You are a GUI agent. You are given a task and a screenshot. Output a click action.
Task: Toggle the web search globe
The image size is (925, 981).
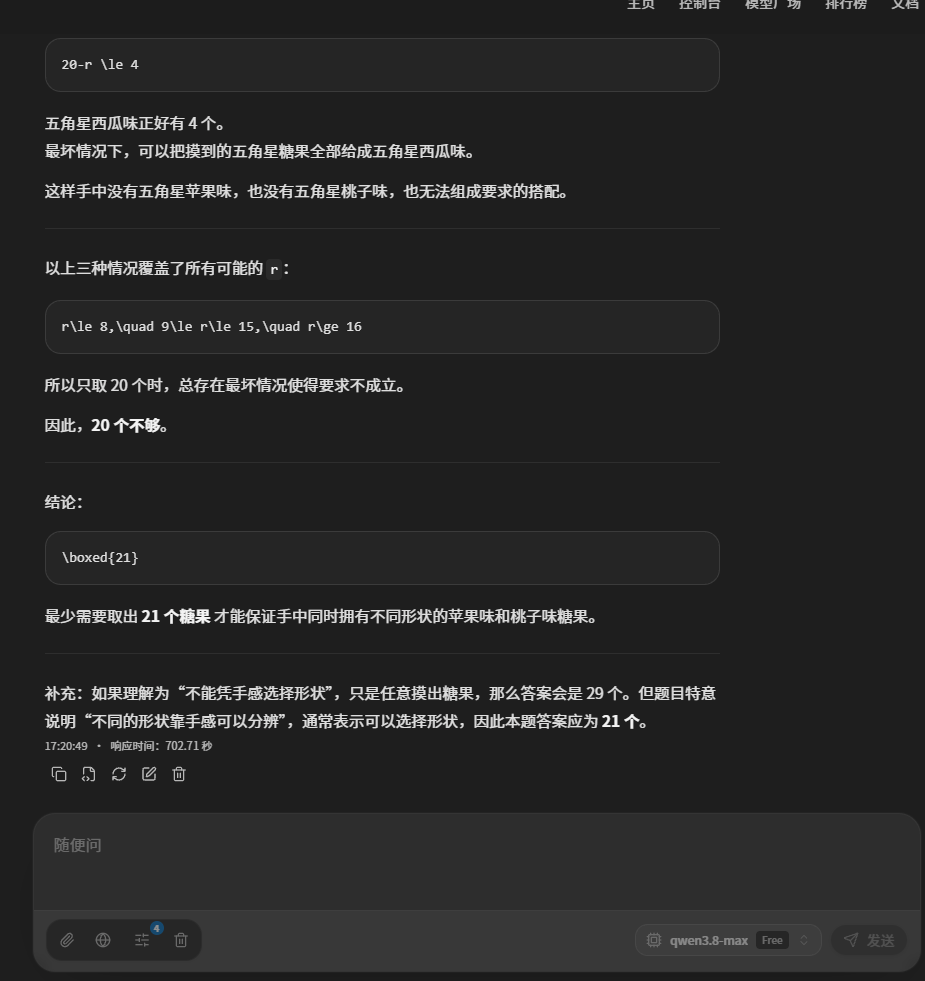[x=103, y=940]
